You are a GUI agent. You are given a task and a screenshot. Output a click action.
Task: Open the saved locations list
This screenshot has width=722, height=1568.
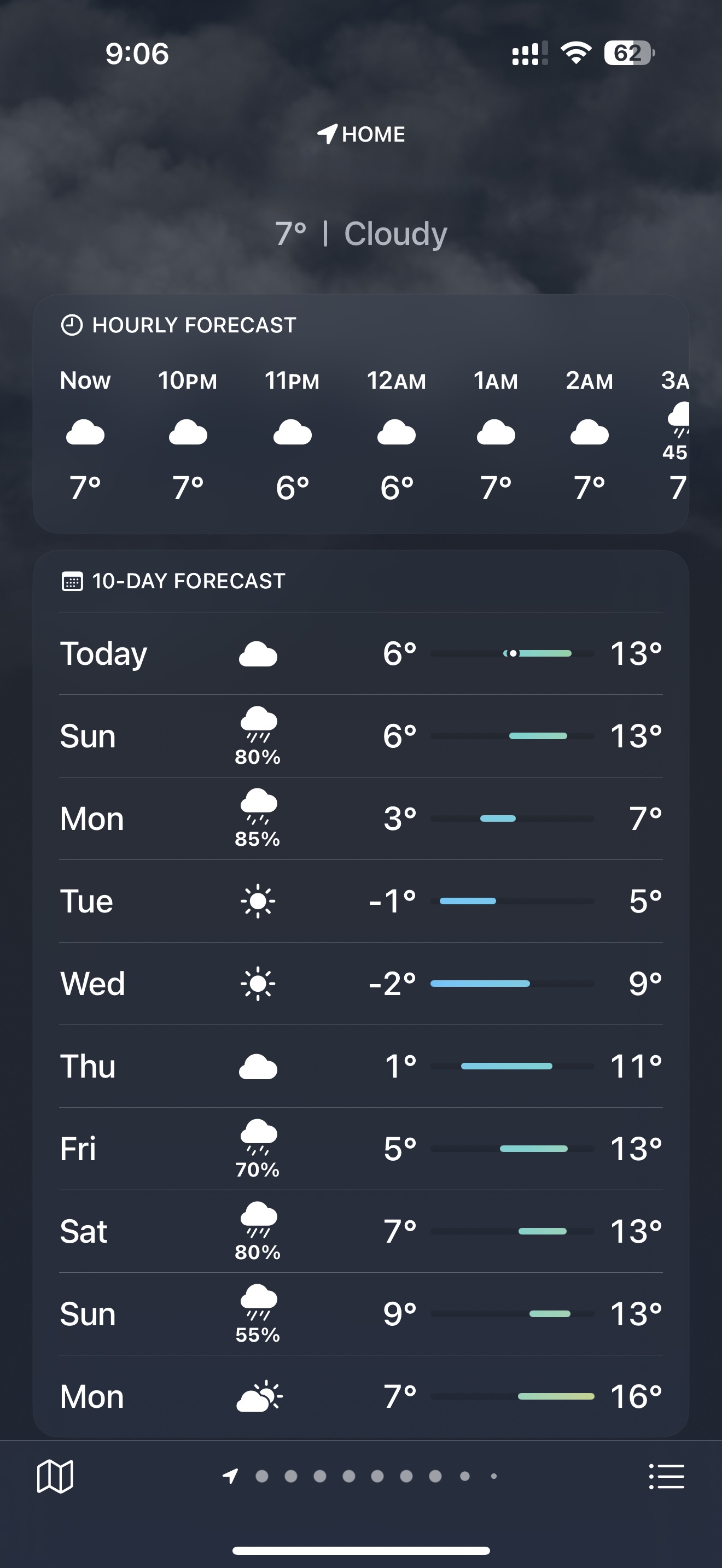coord(667,1476)
